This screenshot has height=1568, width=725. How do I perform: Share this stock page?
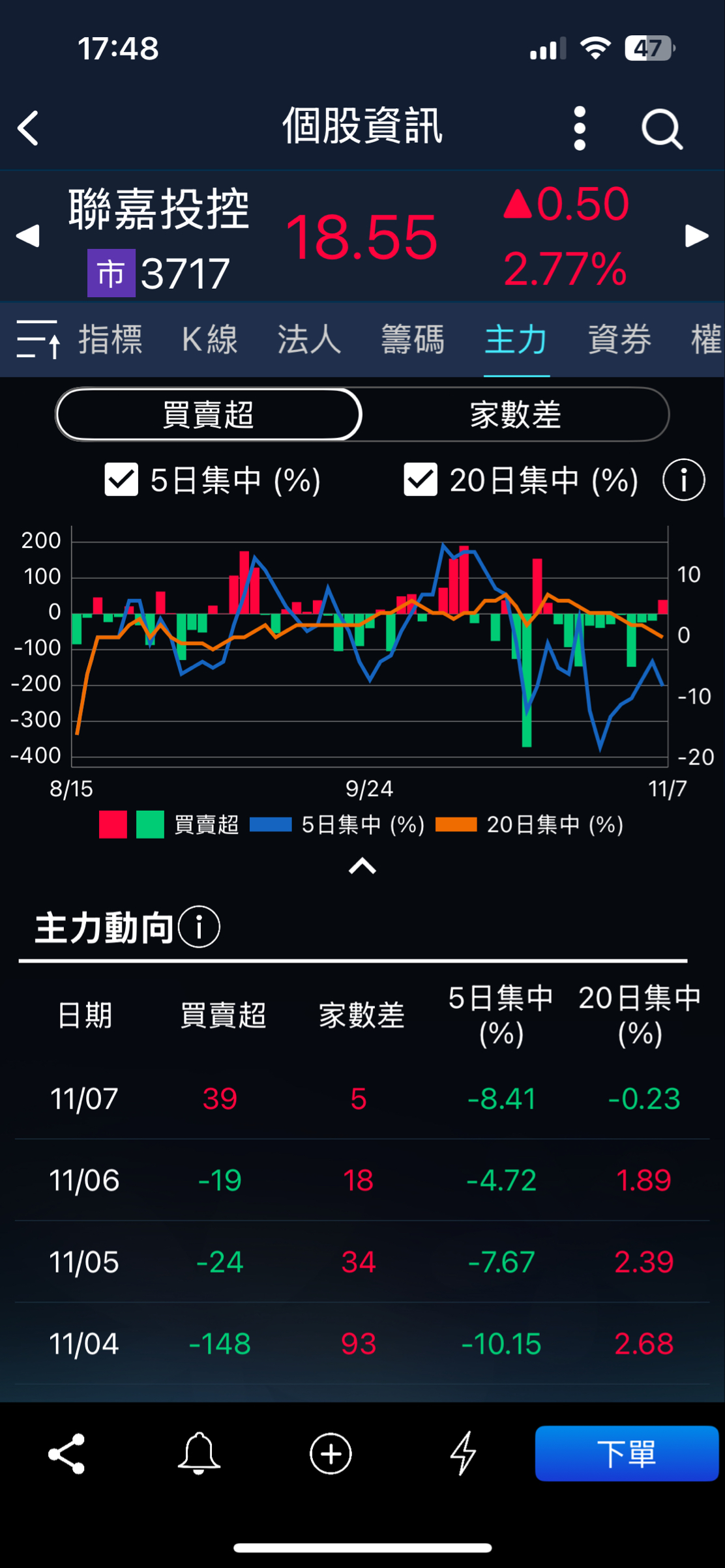[67, 1453]
